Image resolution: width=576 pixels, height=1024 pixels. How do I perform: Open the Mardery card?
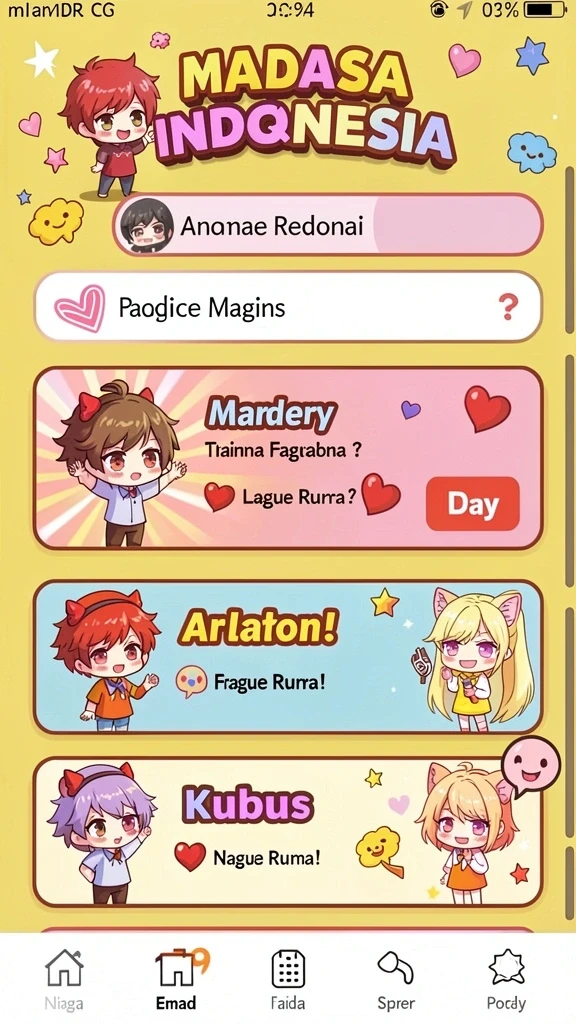pyautogui.click(x=288, y=458)
